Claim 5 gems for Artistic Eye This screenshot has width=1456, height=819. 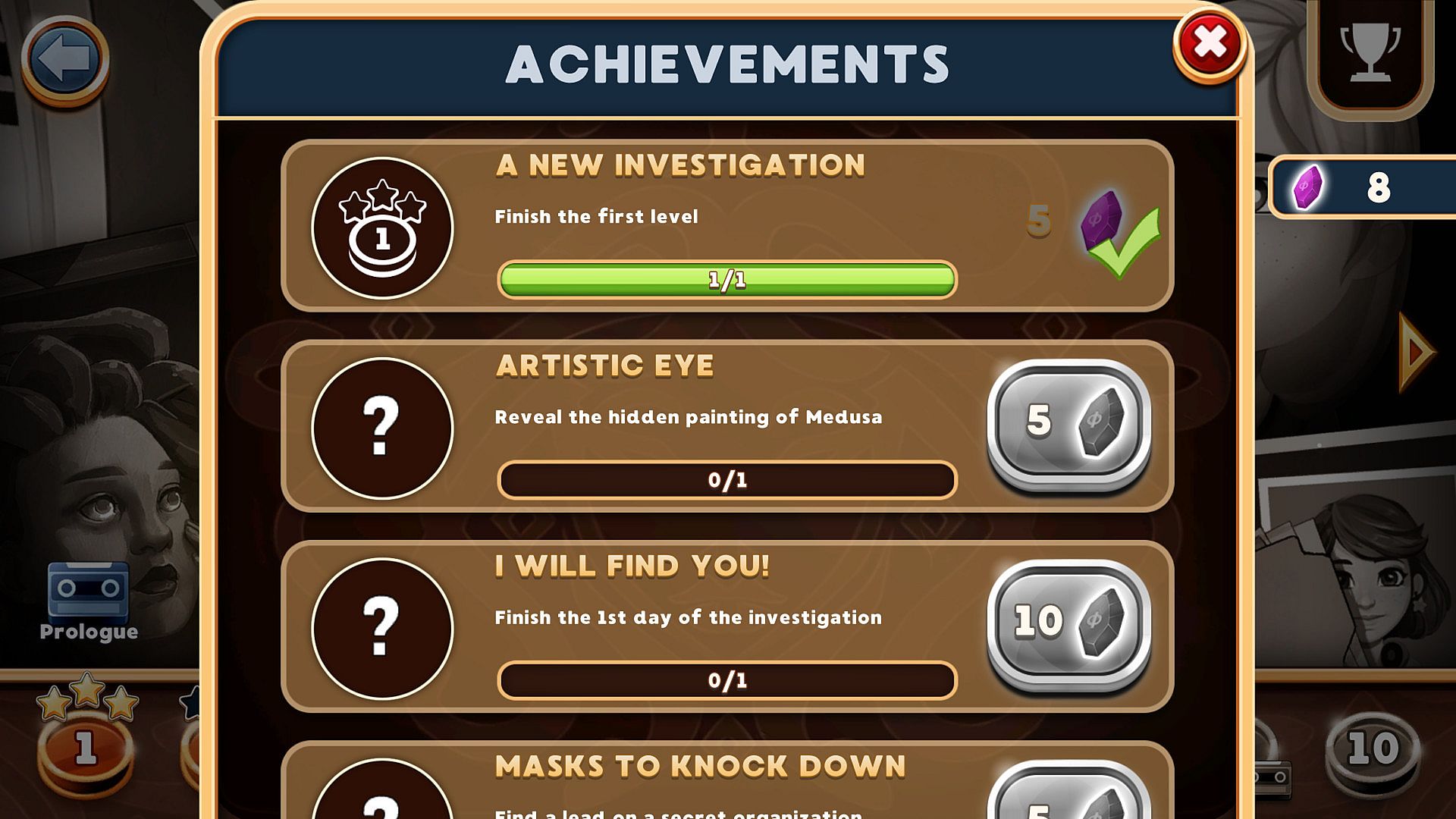[1068, 422]
